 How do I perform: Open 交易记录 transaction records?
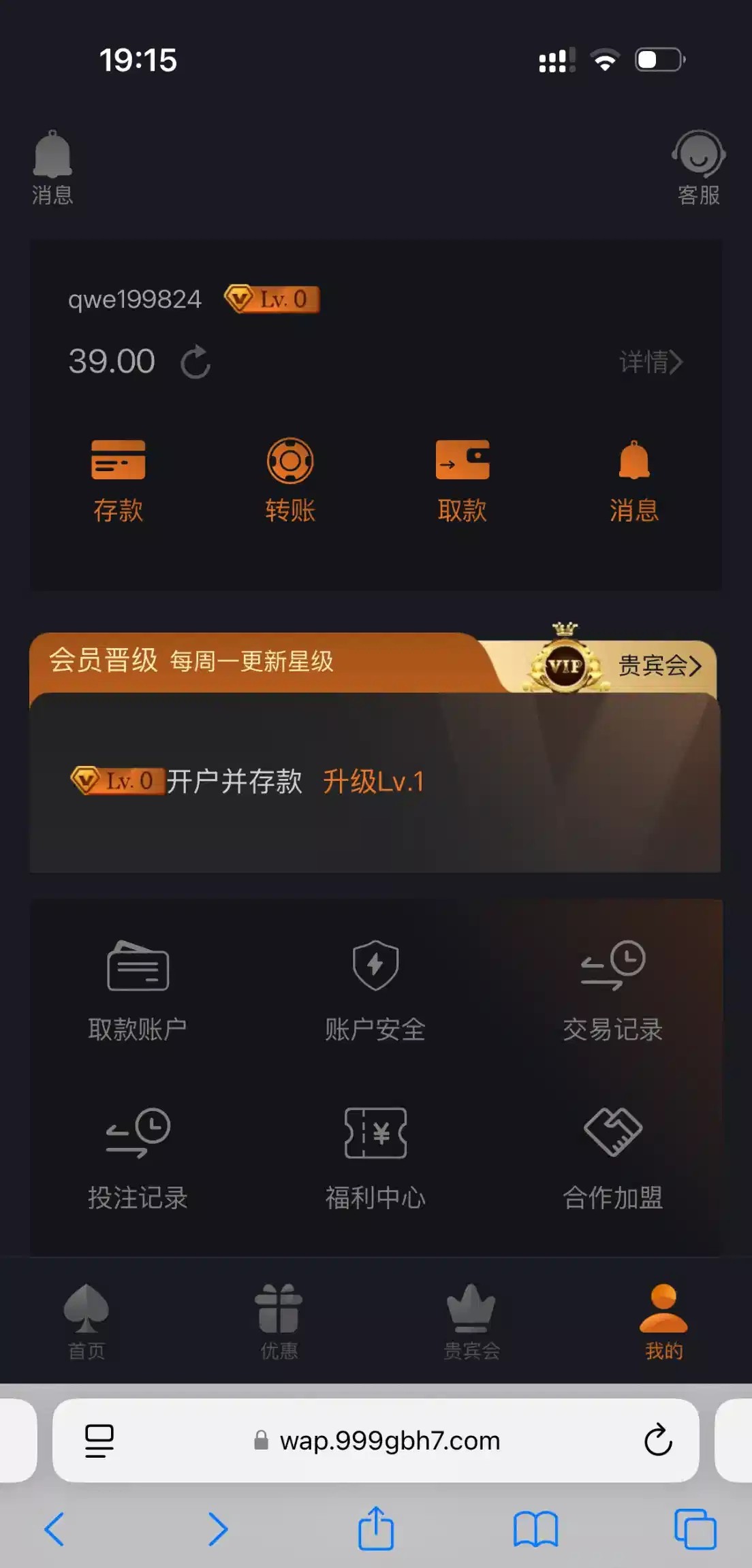[x=612, y=991]
